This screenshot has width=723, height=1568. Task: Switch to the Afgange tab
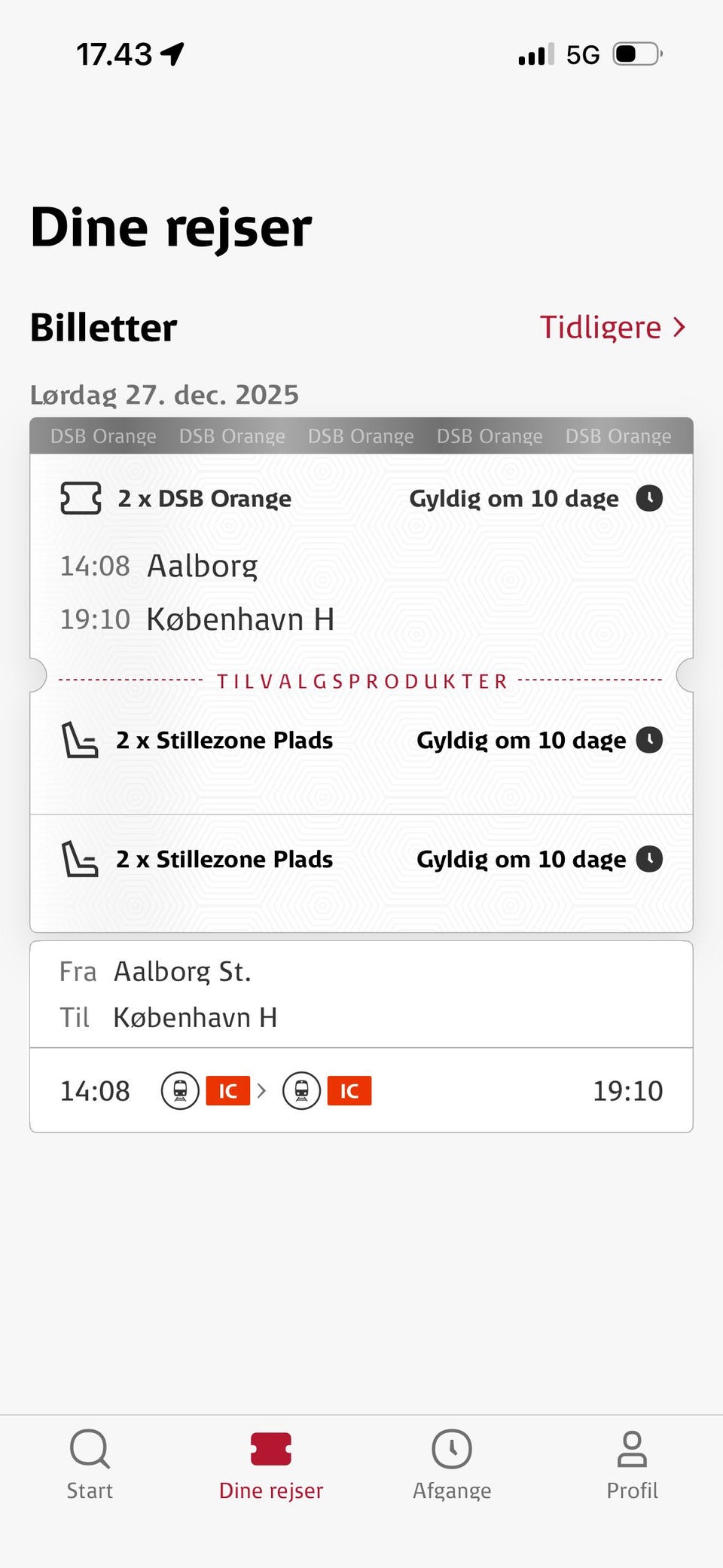click(x=452, y=1466)
